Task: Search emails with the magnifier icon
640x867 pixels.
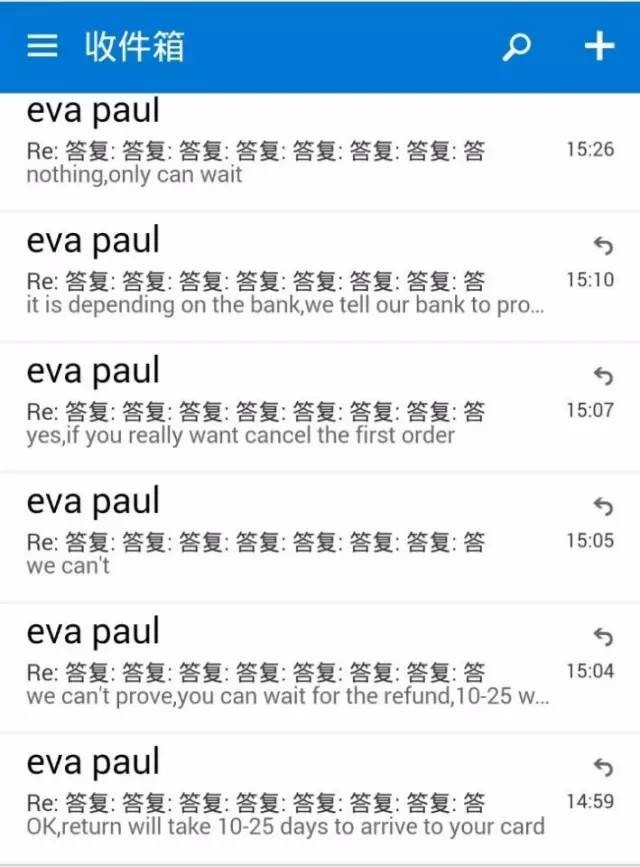Action: click(516, 47)
